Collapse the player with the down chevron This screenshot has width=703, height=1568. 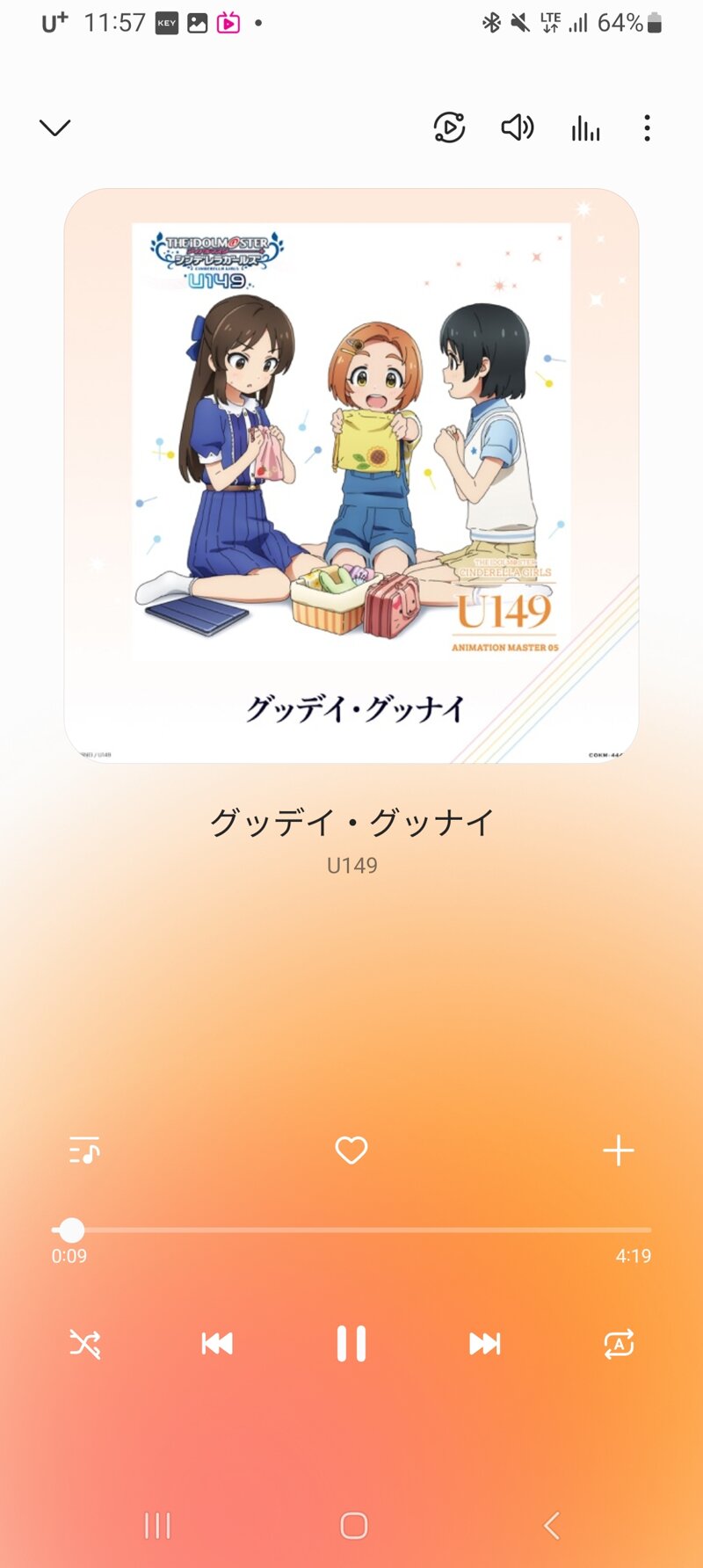point(54,128)
